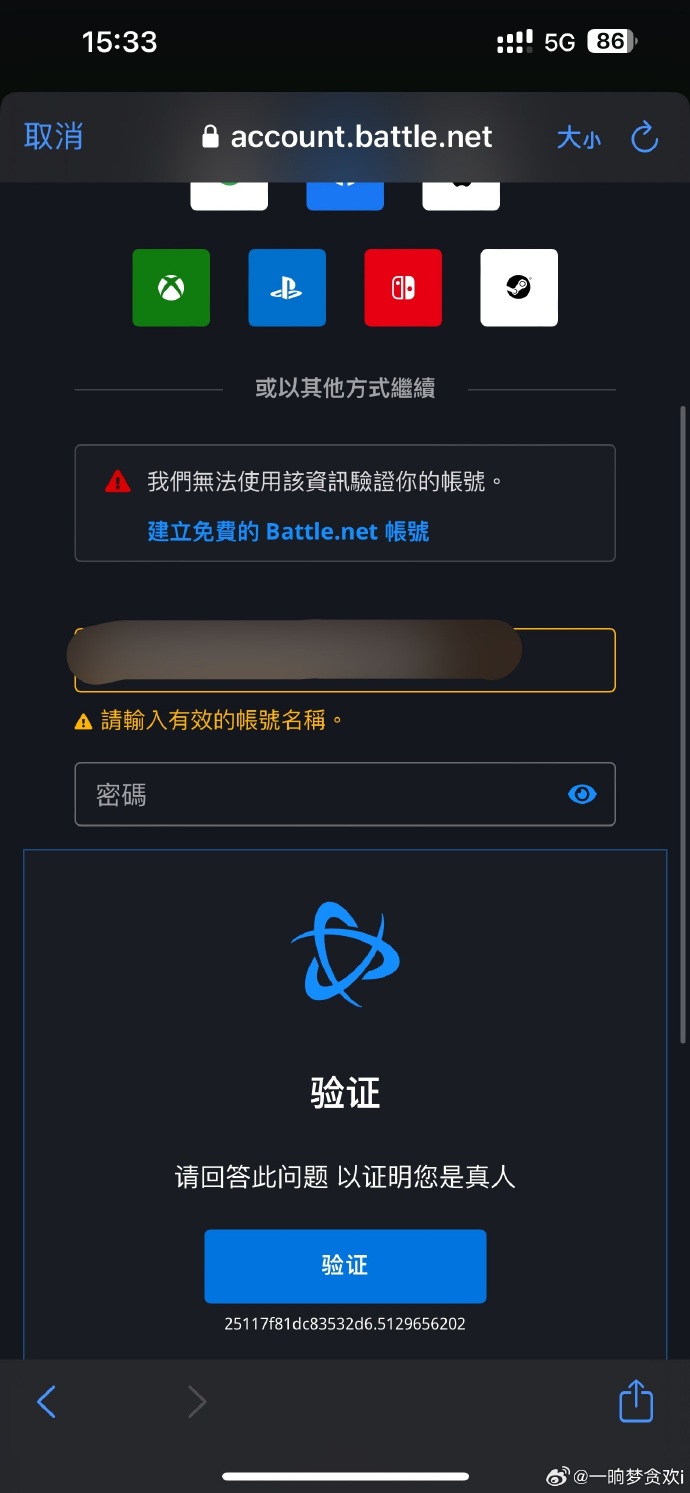The image size is (690, 1493).
Task: Tap 取消 to close the browser view
Action: pos(54,137)
